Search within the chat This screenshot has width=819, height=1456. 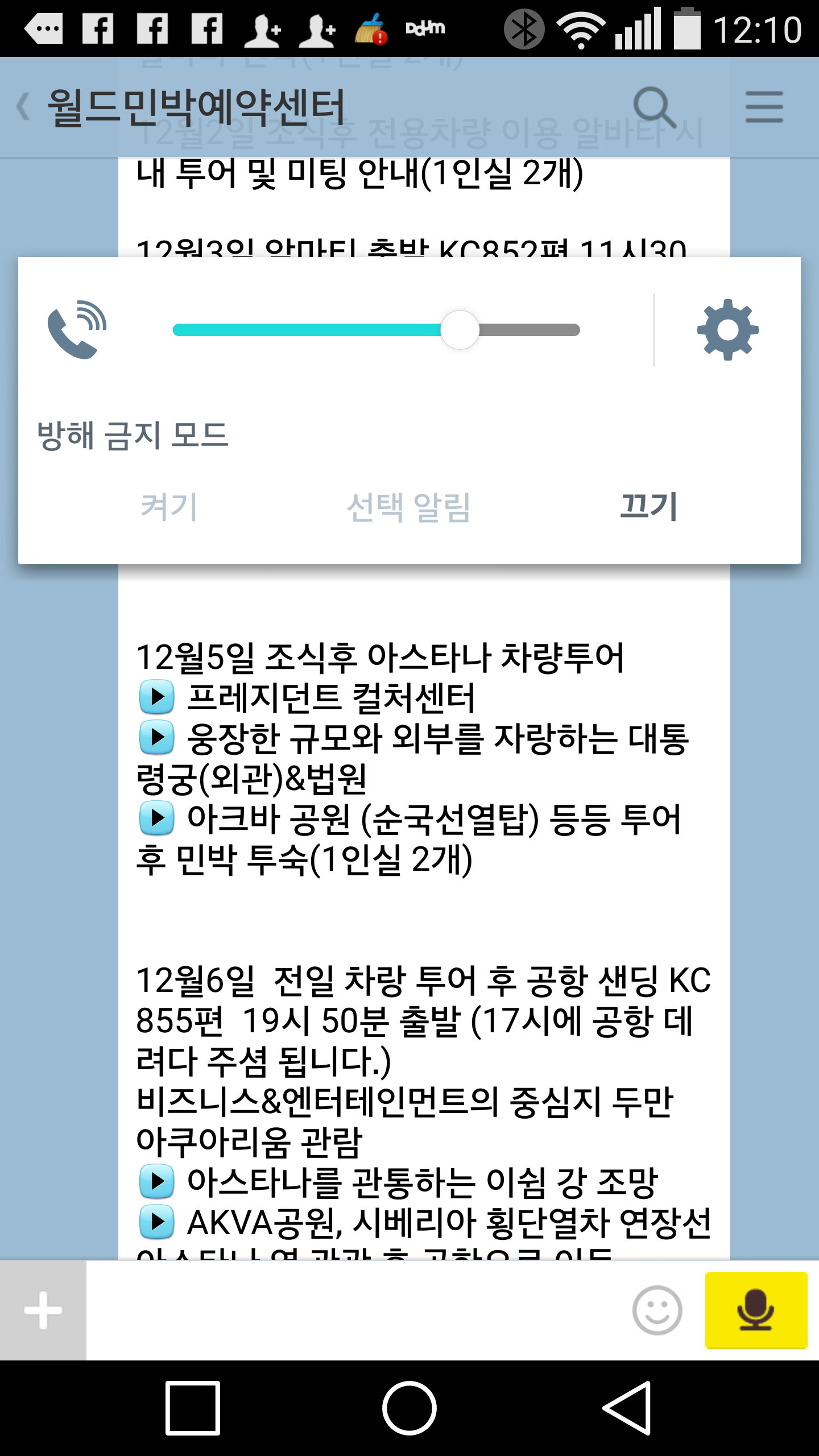click(x=655, y=107)
